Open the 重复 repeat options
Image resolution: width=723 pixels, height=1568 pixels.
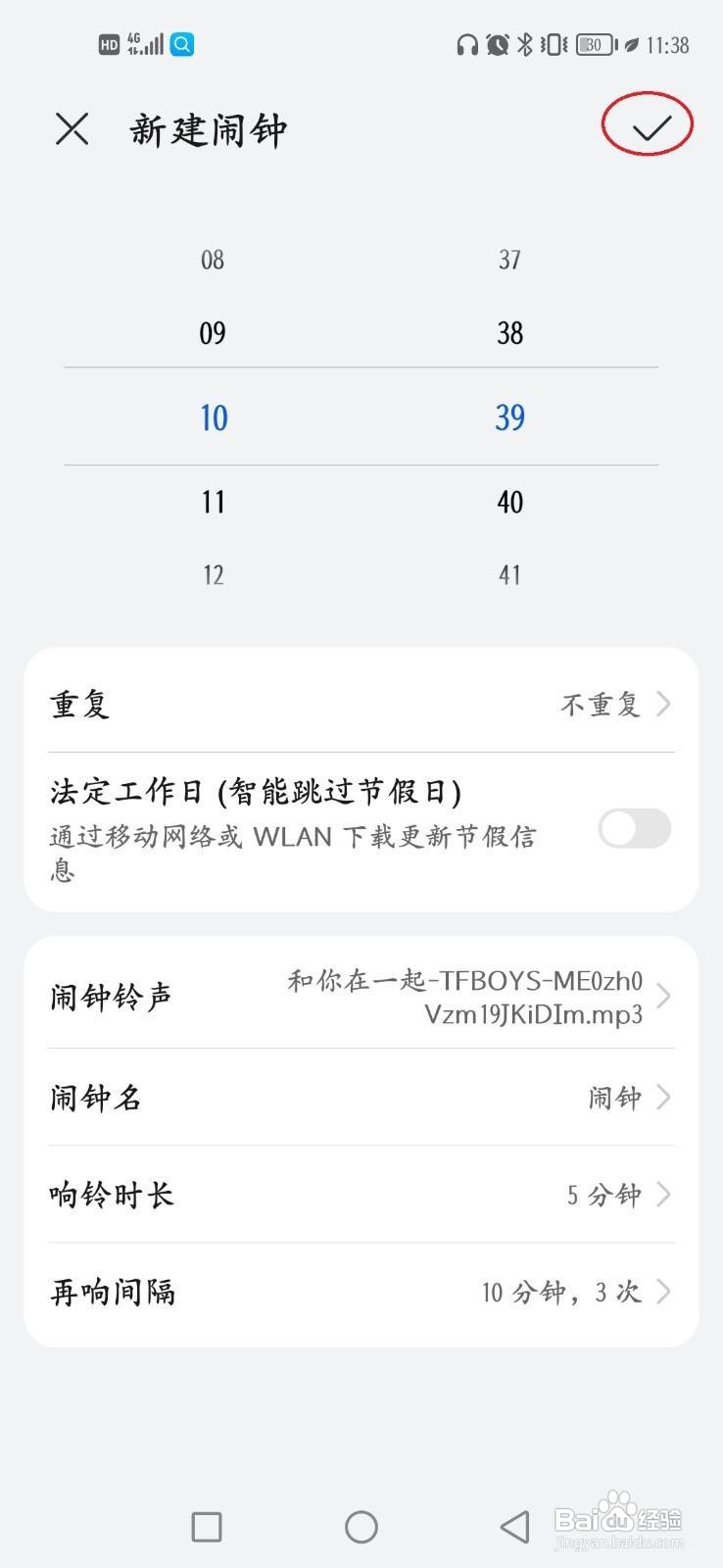(361, 704)
